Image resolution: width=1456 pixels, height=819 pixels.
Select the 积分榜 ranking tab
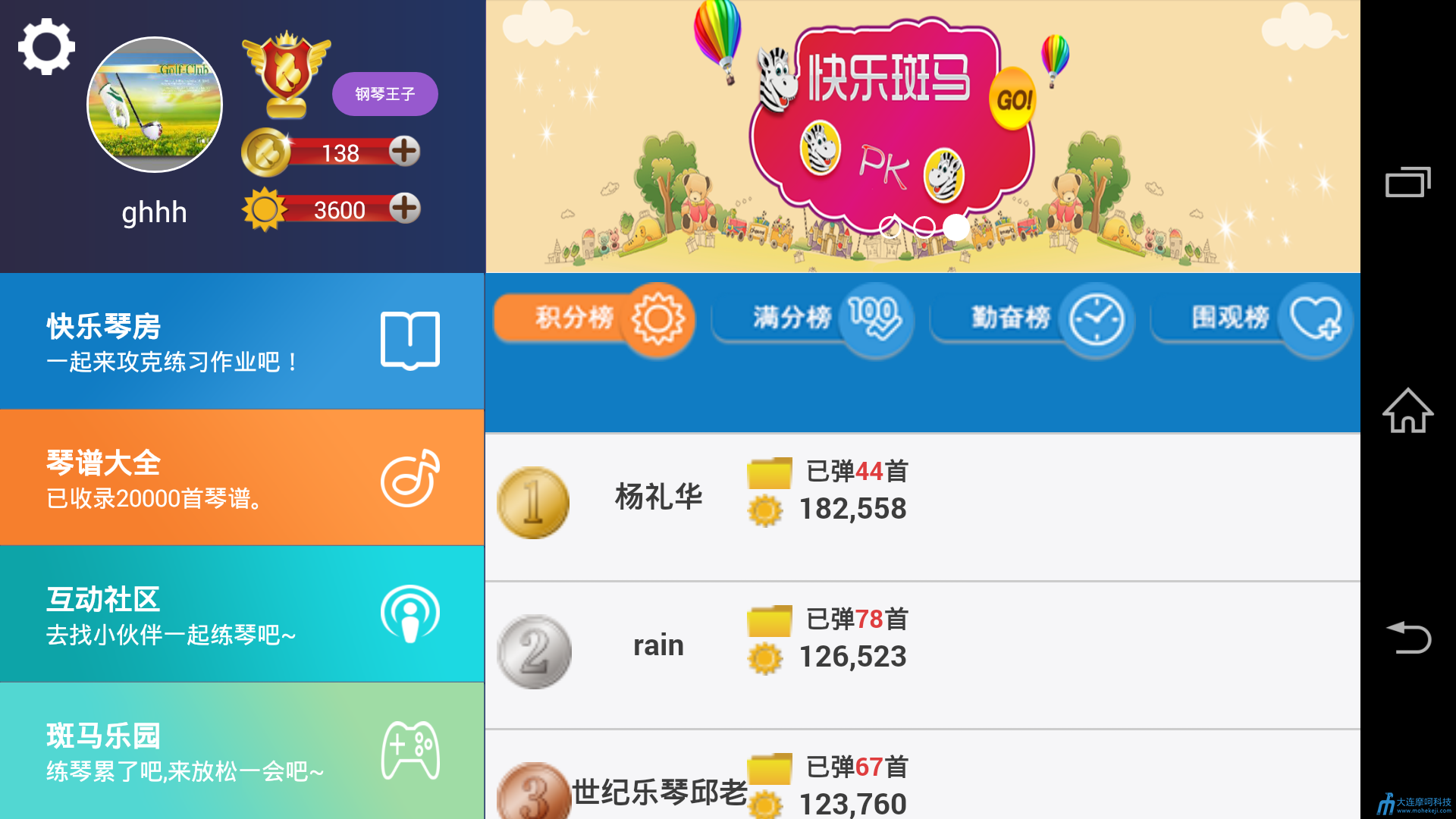point(593,318)
